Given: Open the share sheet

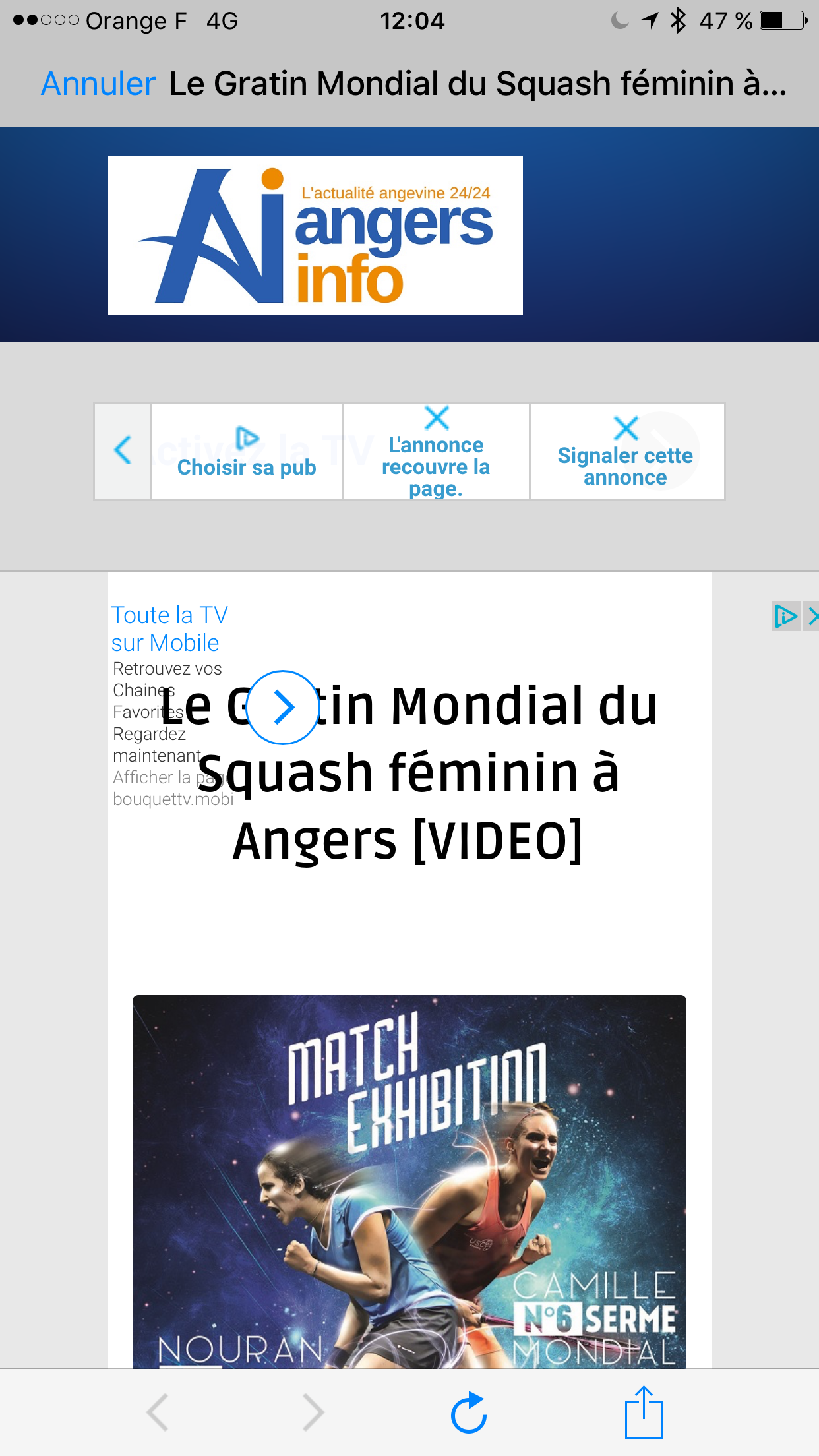Looking at the screenshot, I should pos(644,1411).
